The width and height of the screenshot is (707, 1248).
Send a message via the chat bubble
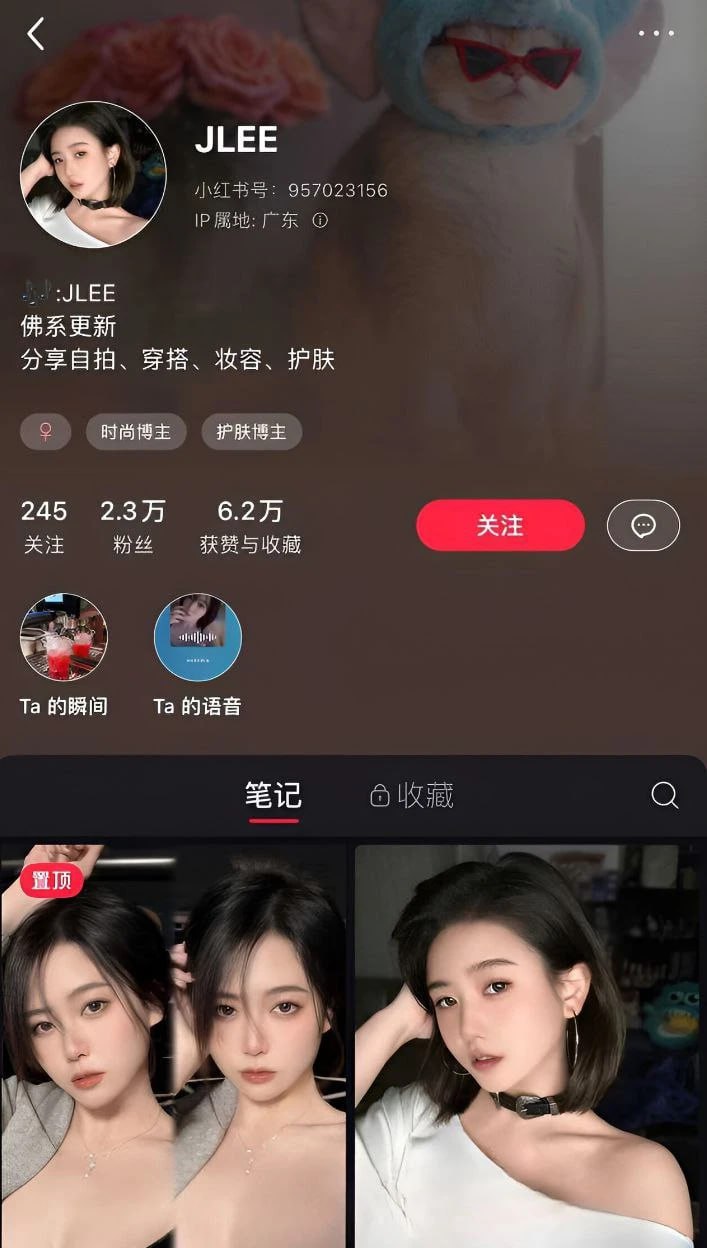pos(643,525)
